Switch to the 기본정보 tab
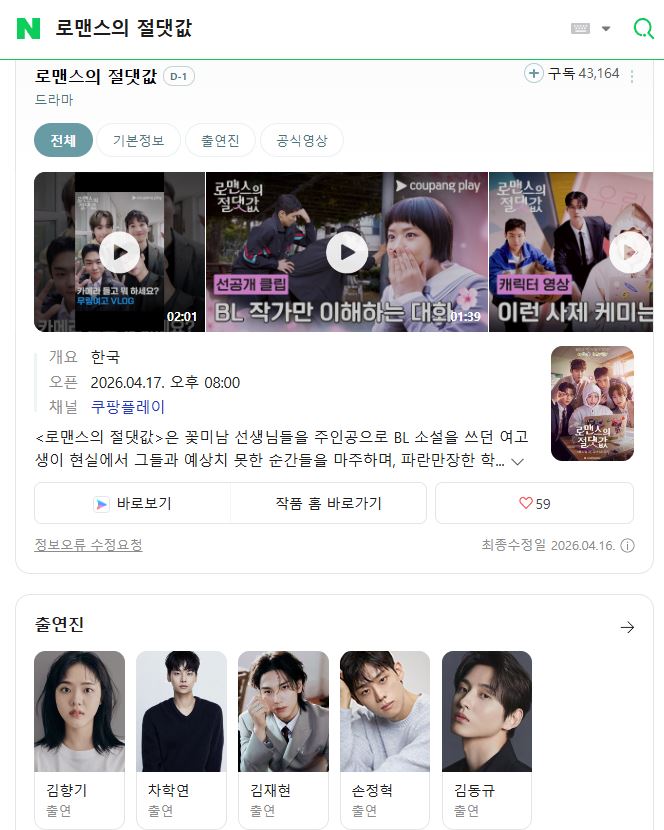The height and width of the screenshot is (830, 664). [138, 141]
